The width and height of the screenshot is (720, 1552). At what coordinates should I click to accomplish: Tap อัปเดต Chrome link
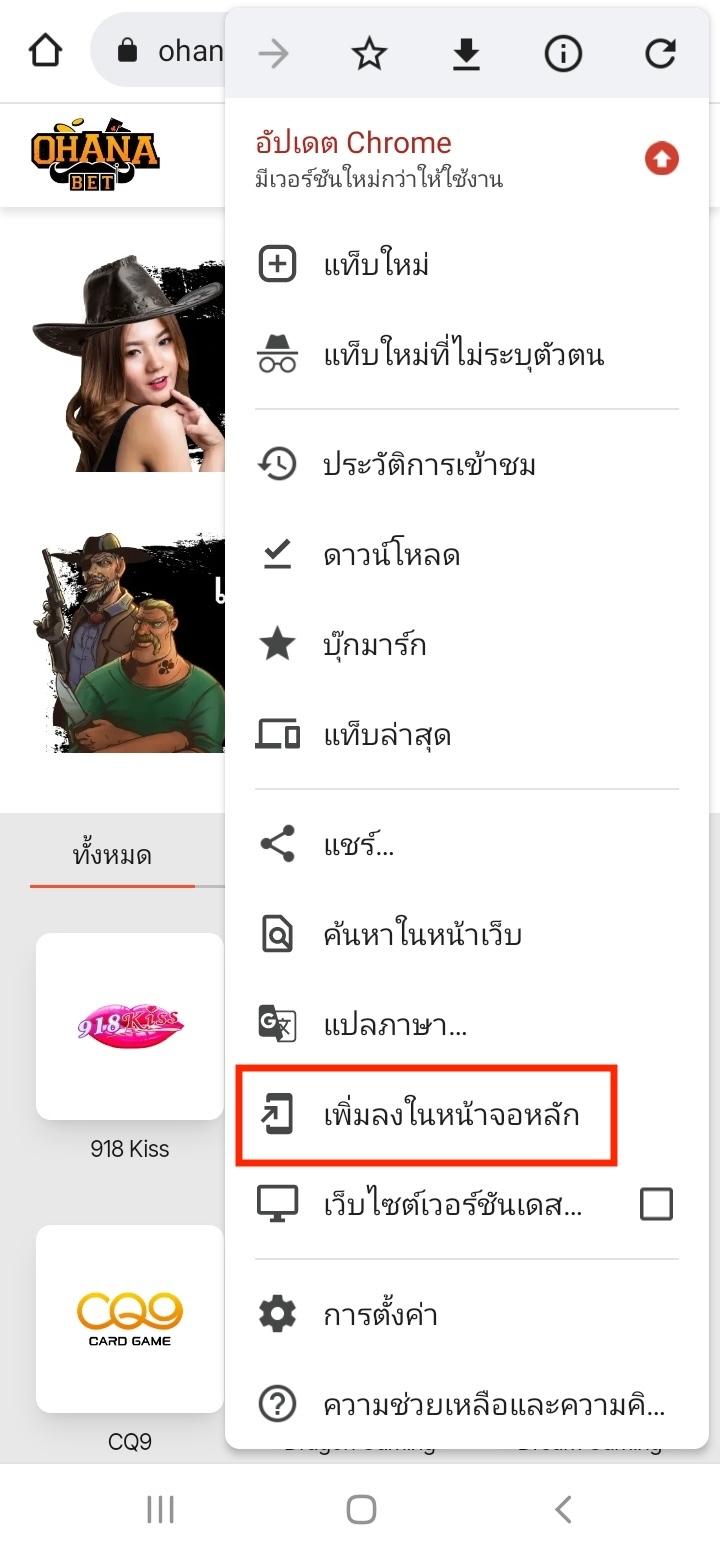347,142
